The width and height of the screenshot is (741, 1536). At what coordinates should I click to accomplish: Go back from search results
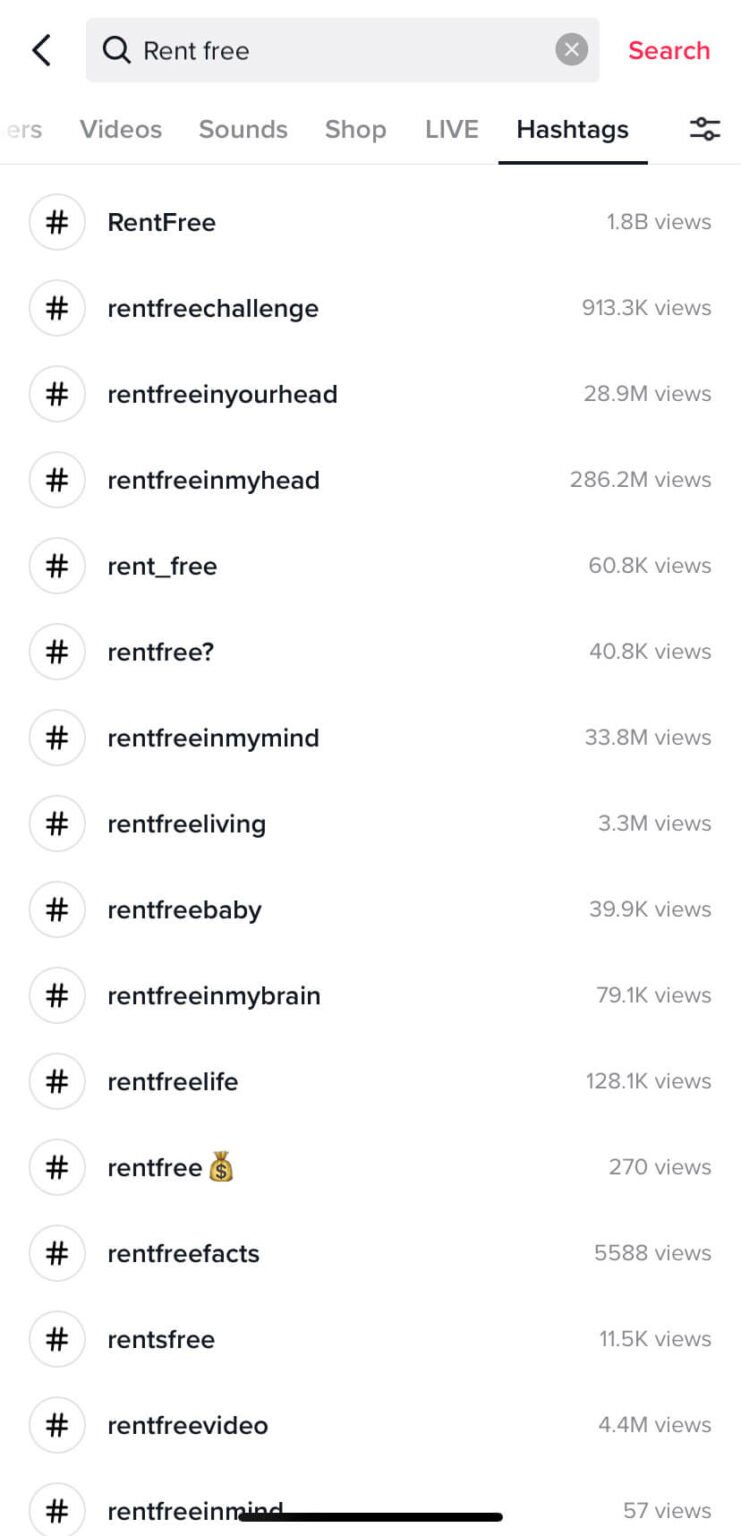coord(41,50)
